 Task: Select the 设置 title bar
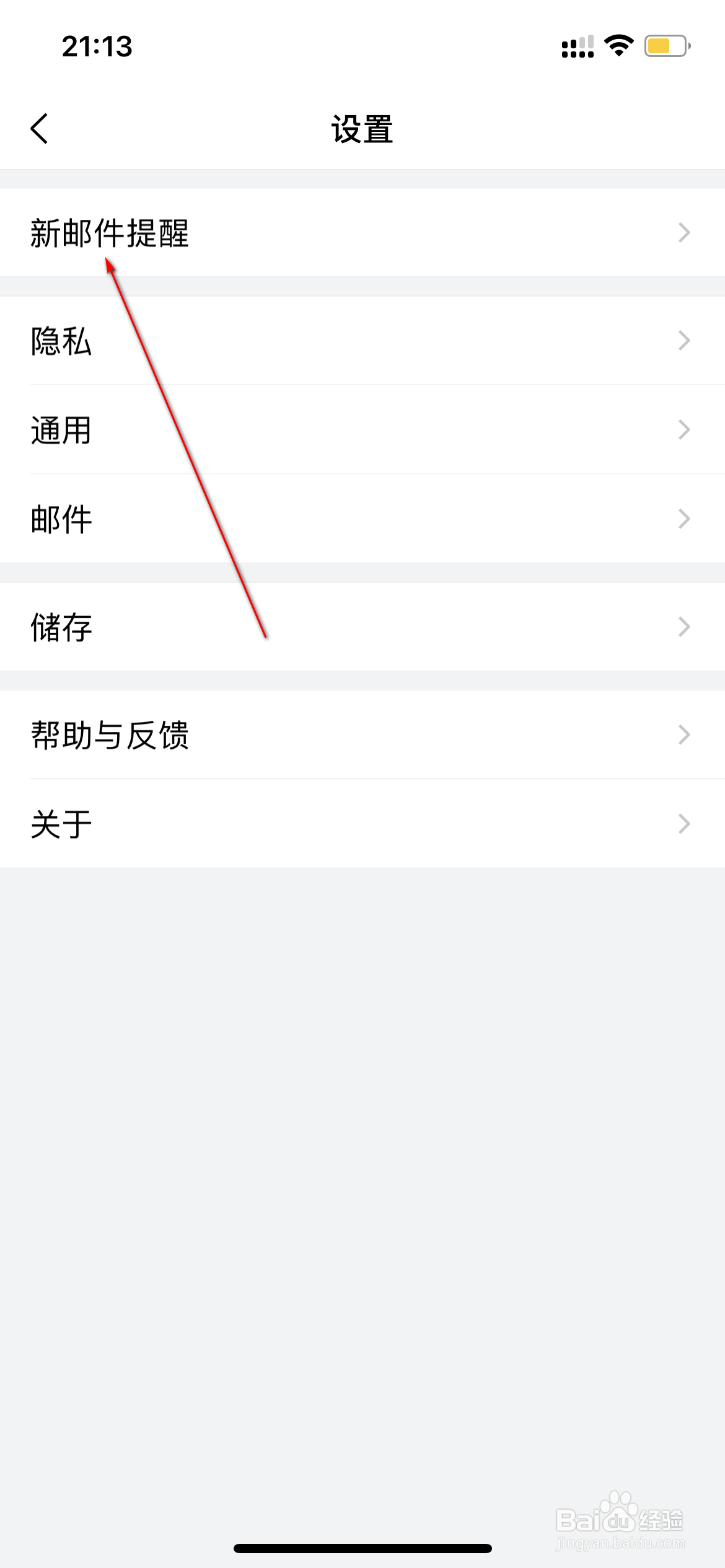[362, 128]
